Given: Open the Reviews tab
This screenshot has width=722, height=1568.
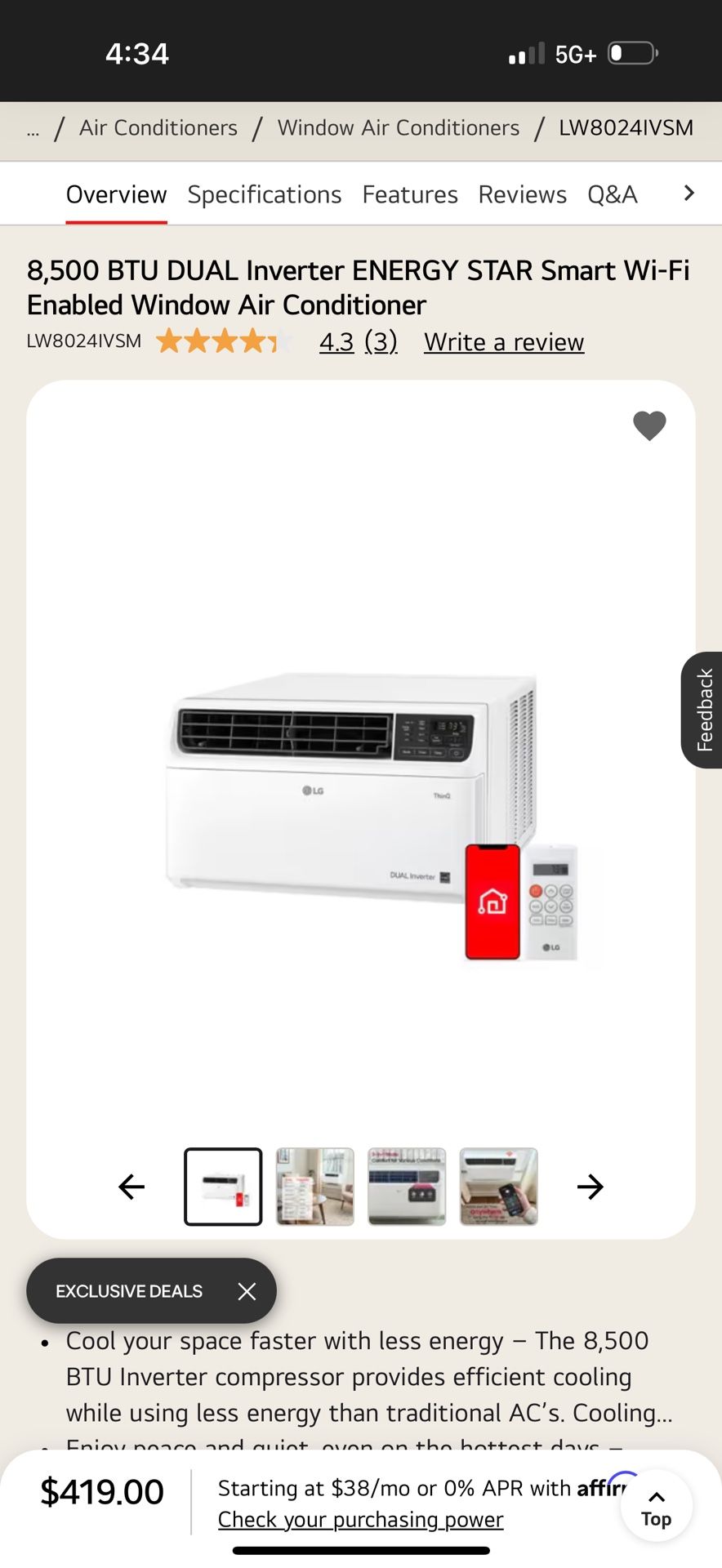Looking at the screenshot, I should coord(522,194).
